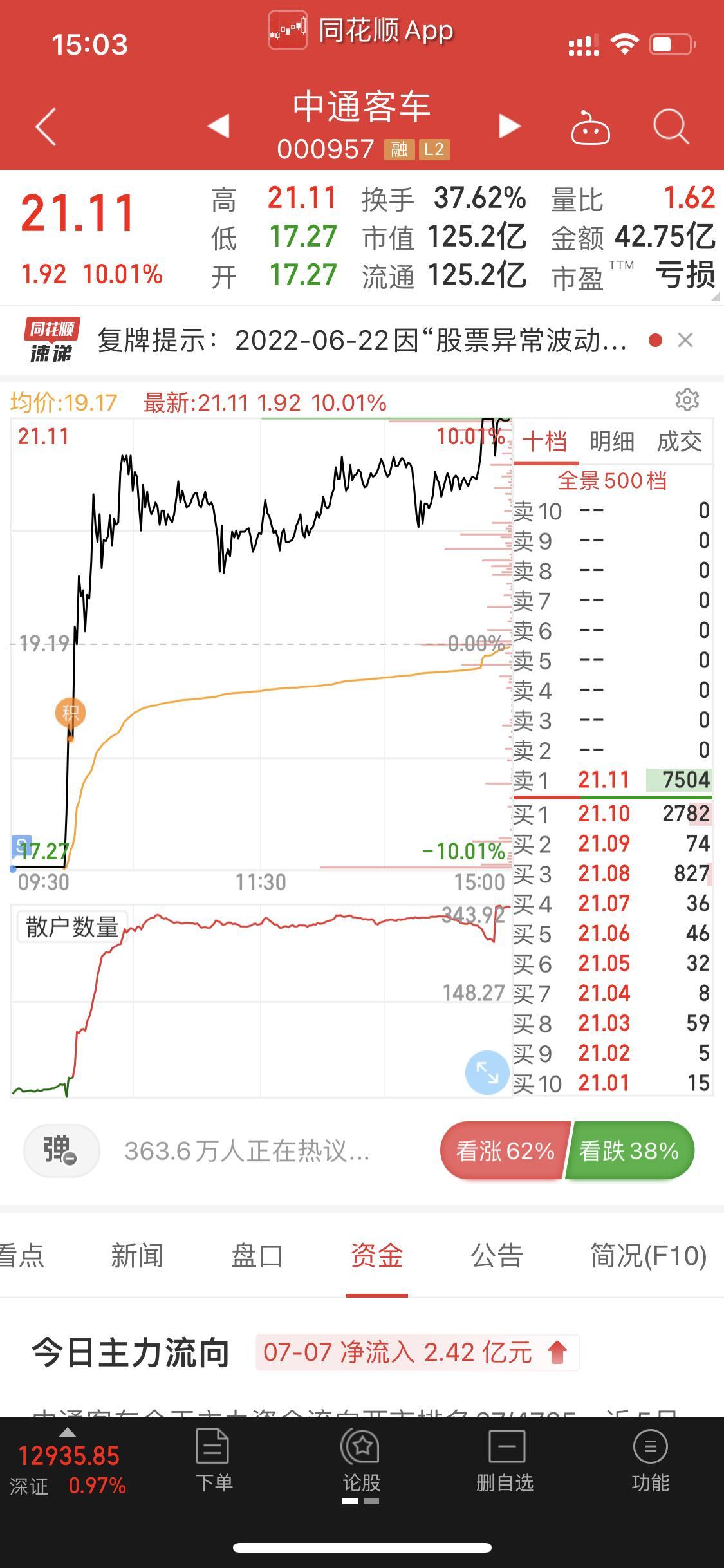Open stock search magnifier
This screenshot has height=1568, width=724.
pos(671,126)
